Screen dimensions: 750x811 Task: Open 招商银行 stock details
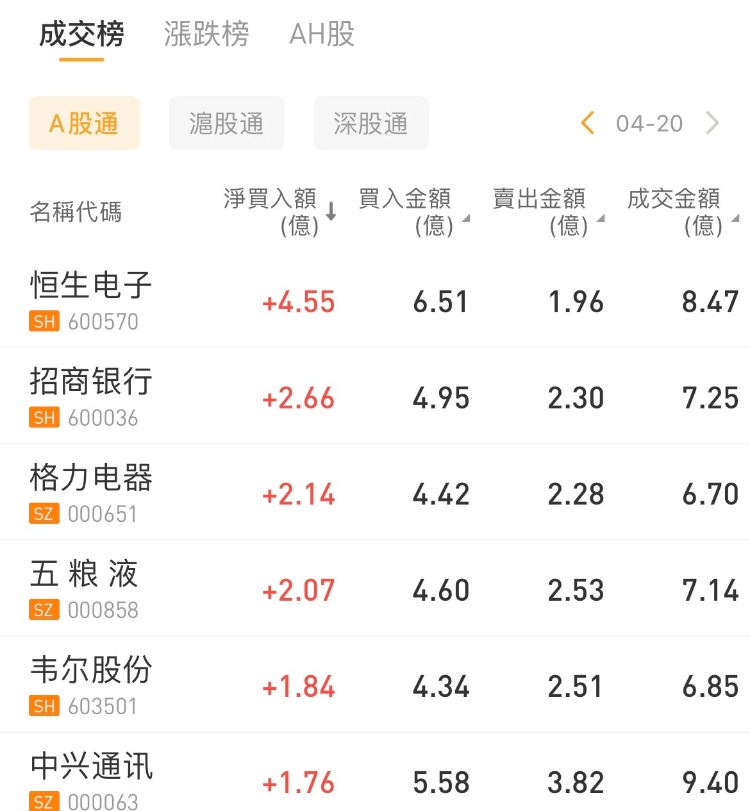pyautogui.click(x=91, y=396)
